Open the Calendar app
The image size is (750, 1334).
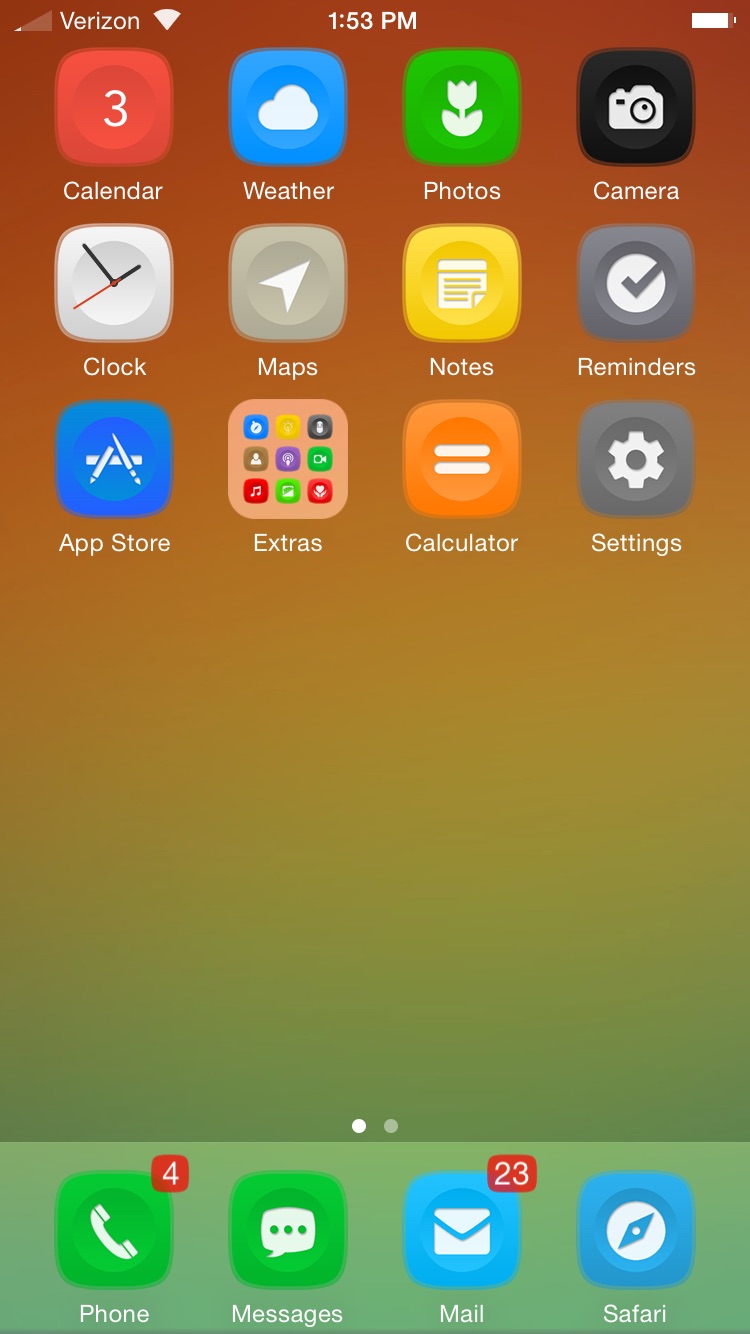coord(114,107)
